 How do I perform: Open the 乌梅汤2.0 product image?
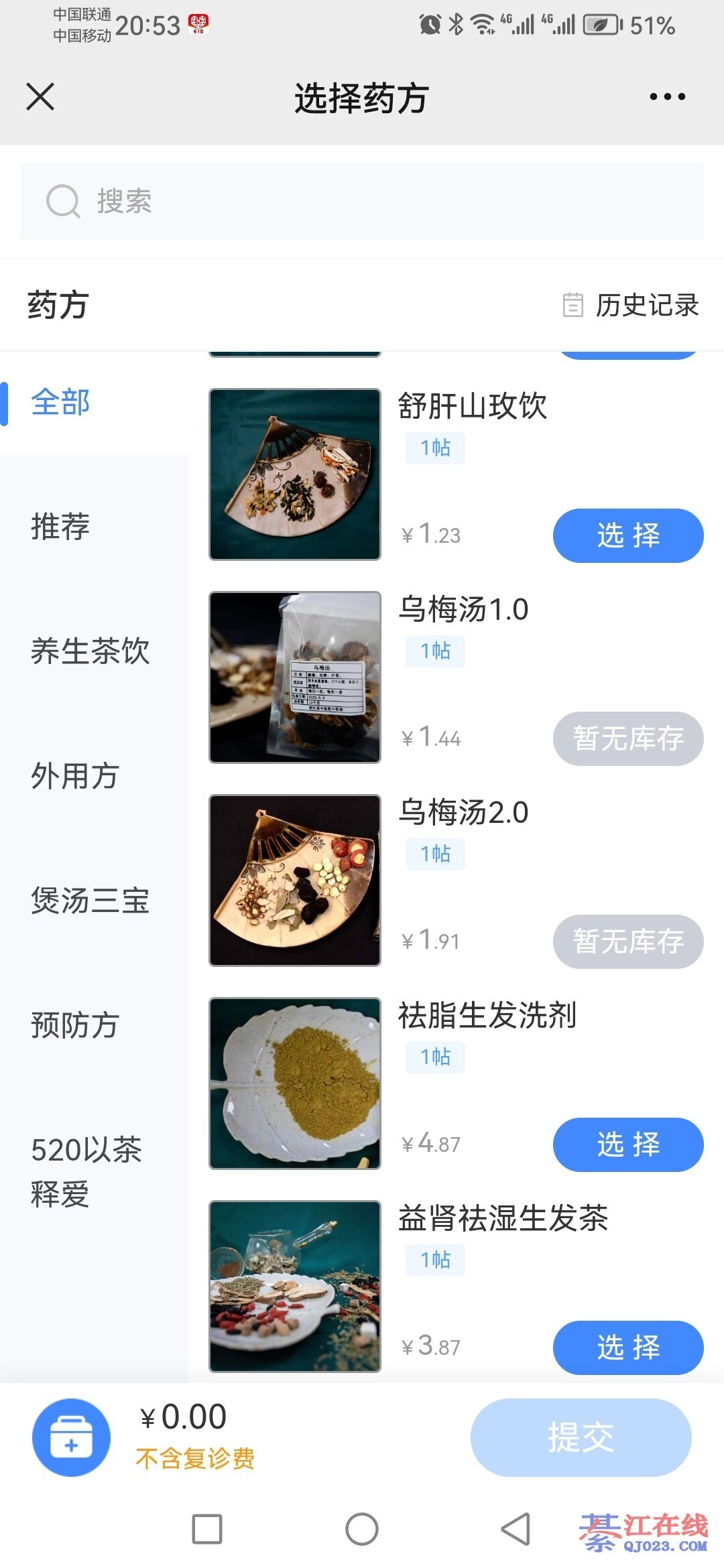coord(295,880)
